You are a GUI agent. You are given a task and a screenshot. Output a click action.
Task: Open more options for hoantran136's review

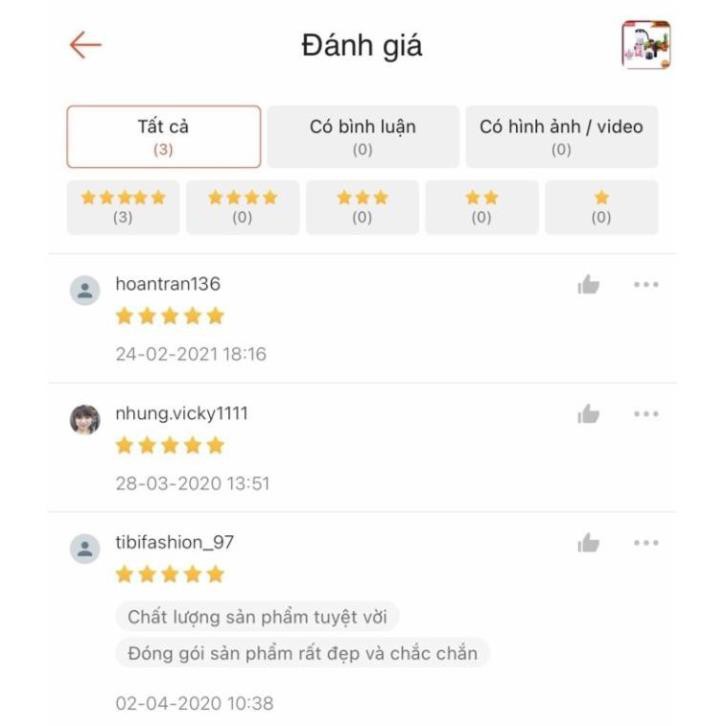(x=646, y=285)
